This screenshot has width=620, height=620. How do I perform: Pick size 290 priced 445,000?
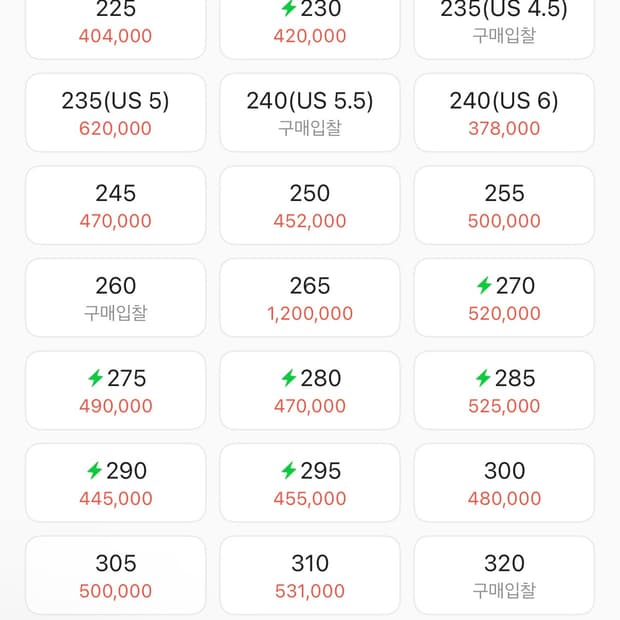point(115,483)
